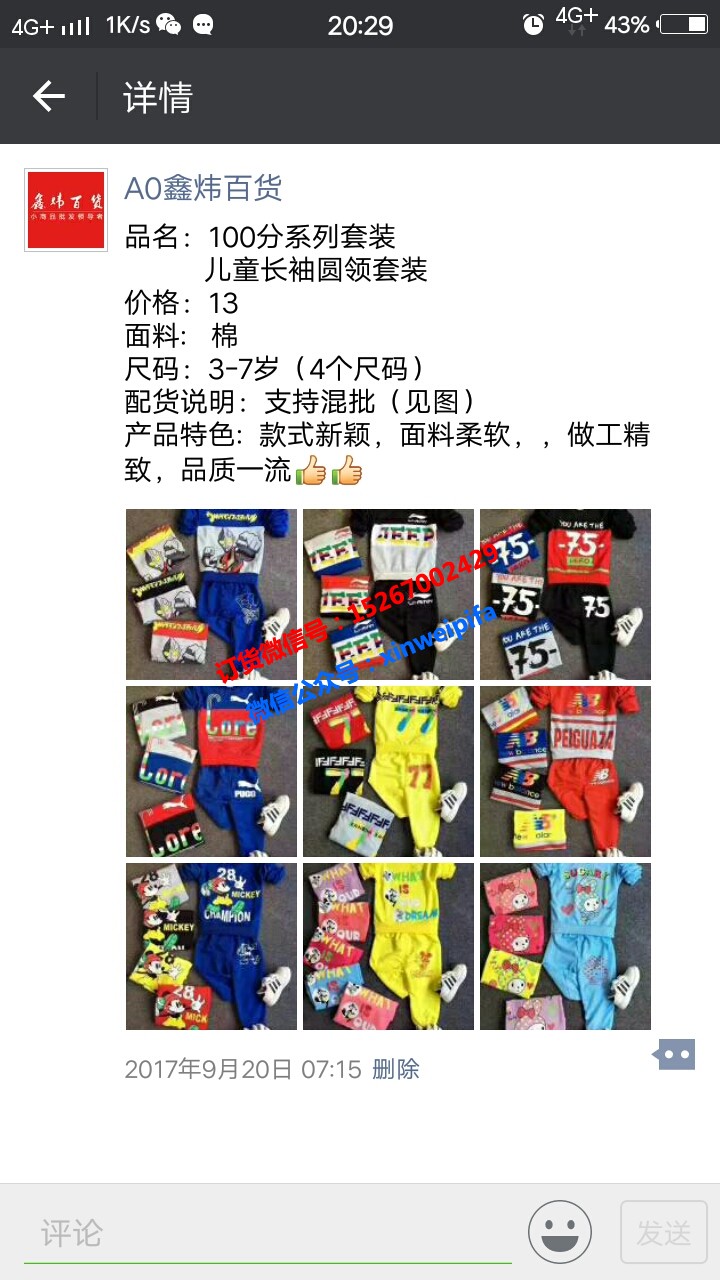Open the yellow 77 outfit photo
720x1280 pixels.
pos(388,770)
